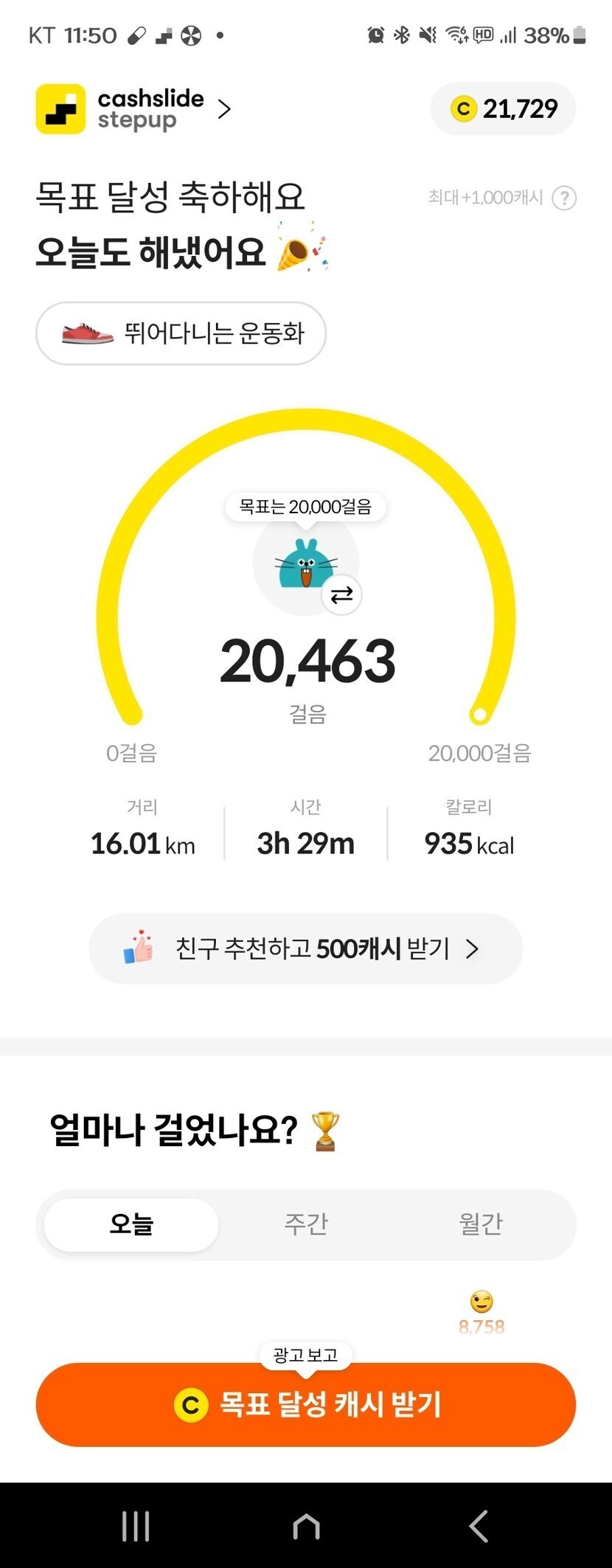Open the cashslide stepup header menu
The image size is (612, 1568).
pyautogui.click(x=134, y=109)
